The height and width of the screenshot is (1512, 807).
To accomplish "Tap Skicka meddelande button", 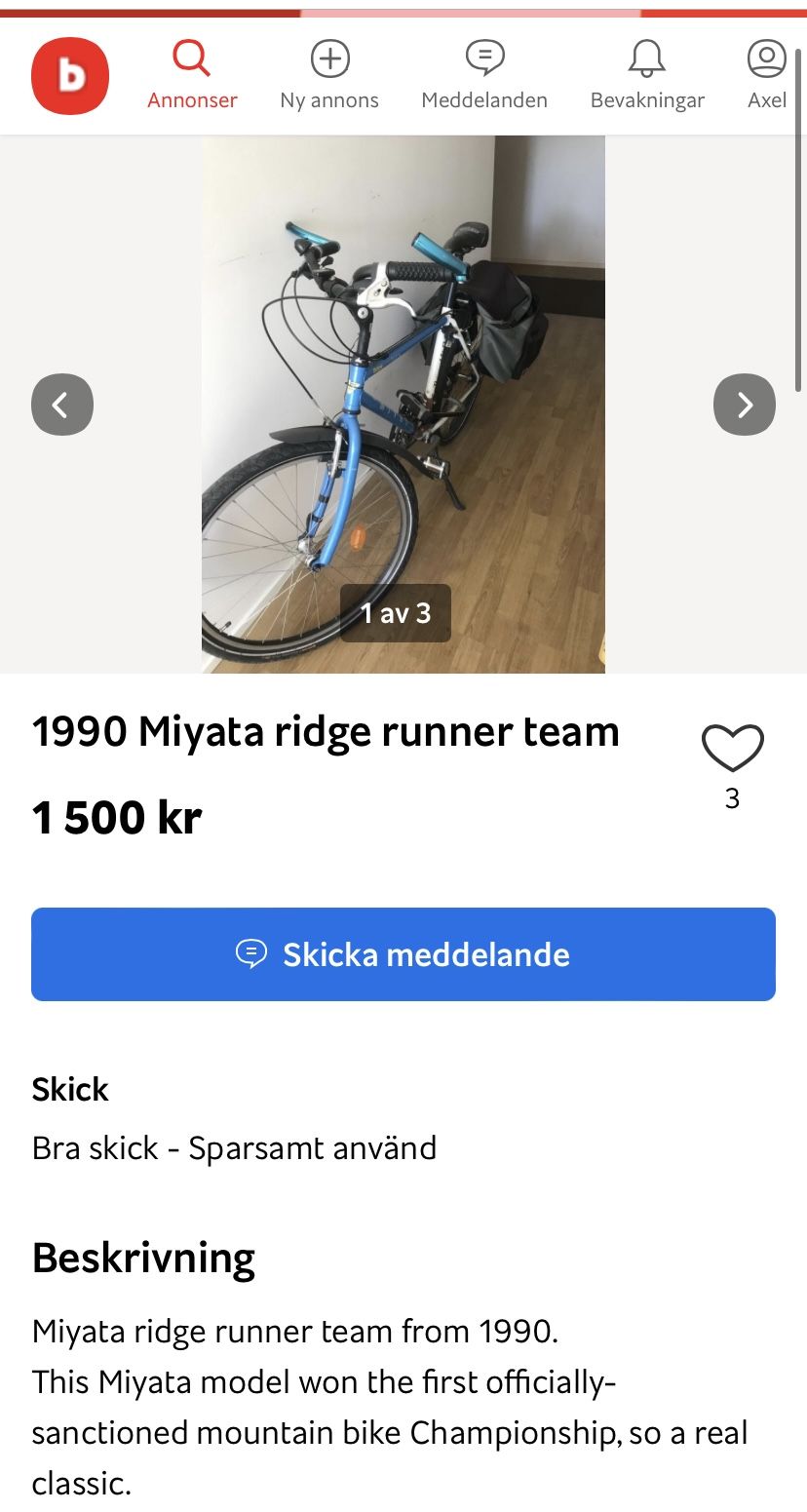I will click(x=403, y=954).
